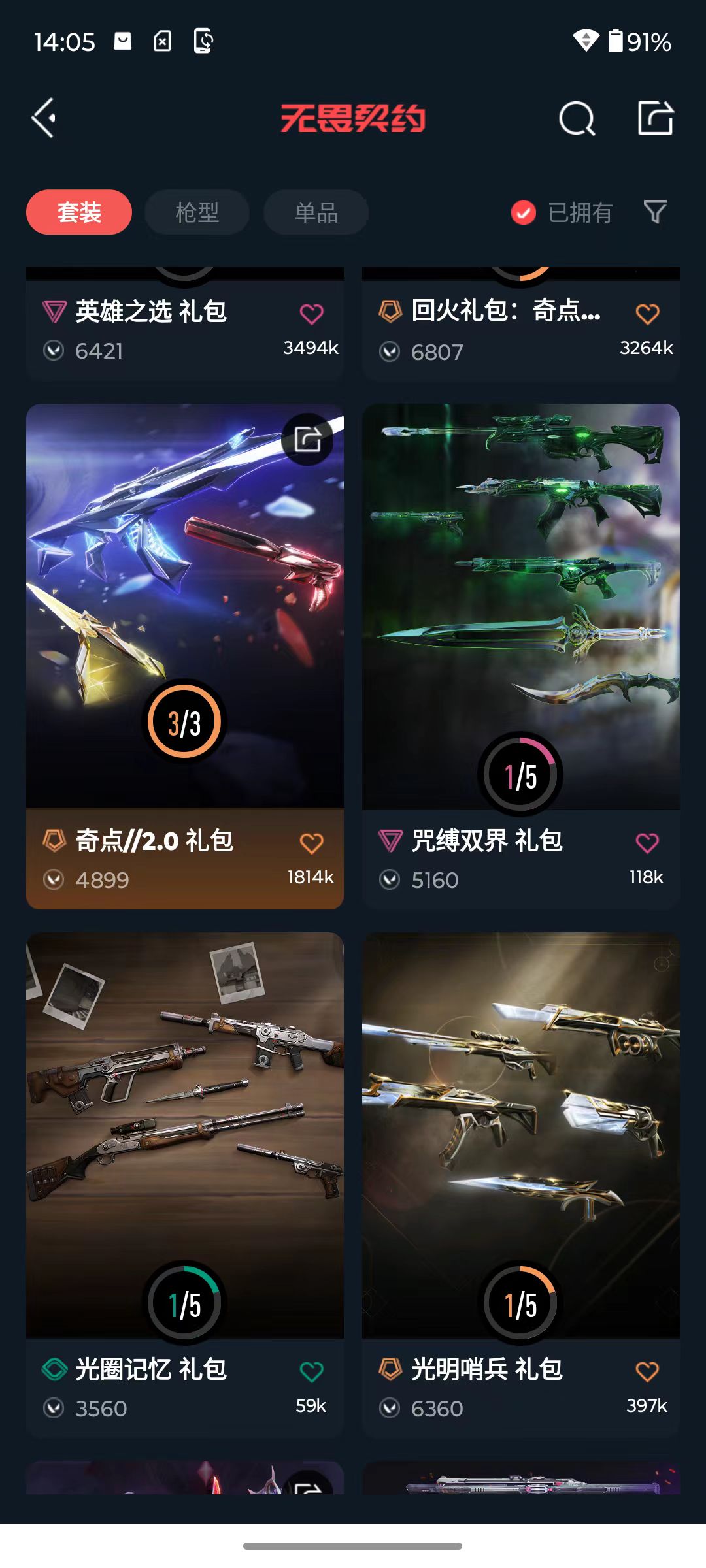
Task: Share the 奇点//2.0 礼包 bundle
Action: tap(307, 440)
